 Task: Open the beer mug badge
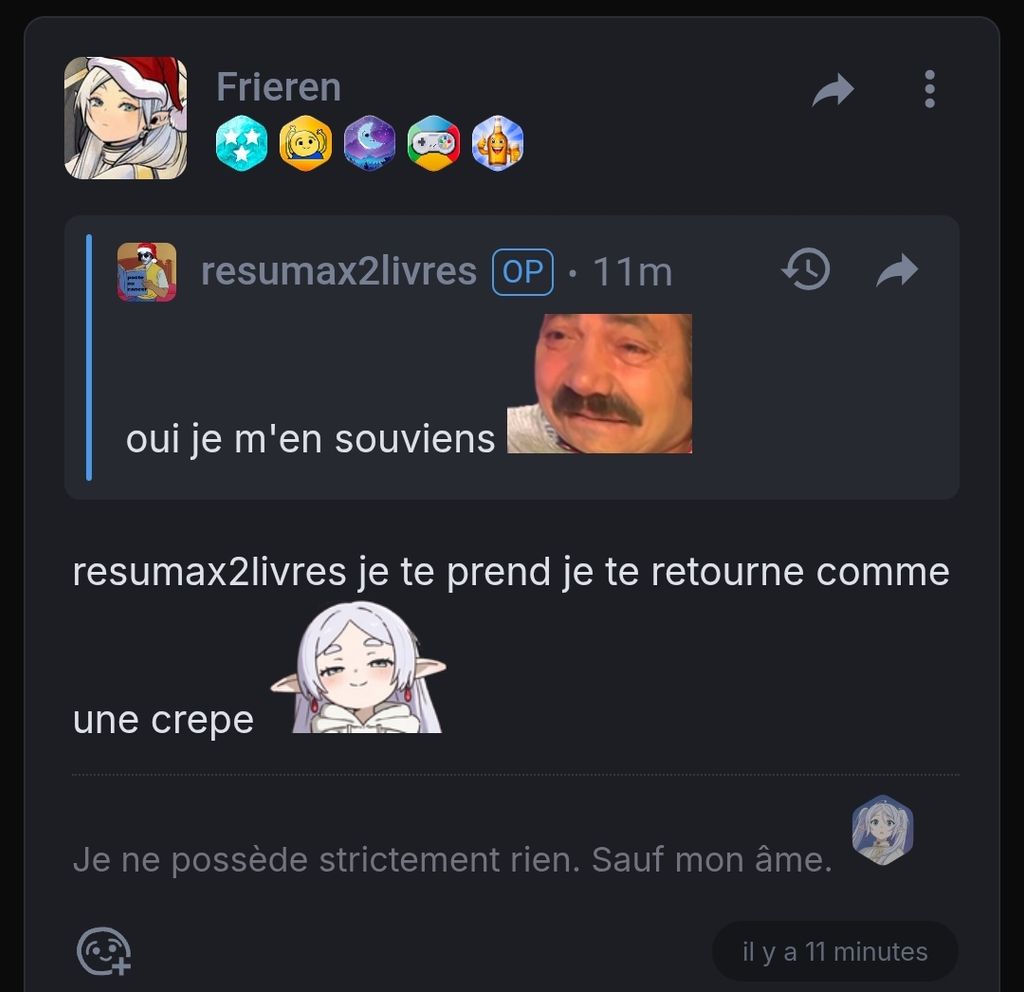coord(497,144)
